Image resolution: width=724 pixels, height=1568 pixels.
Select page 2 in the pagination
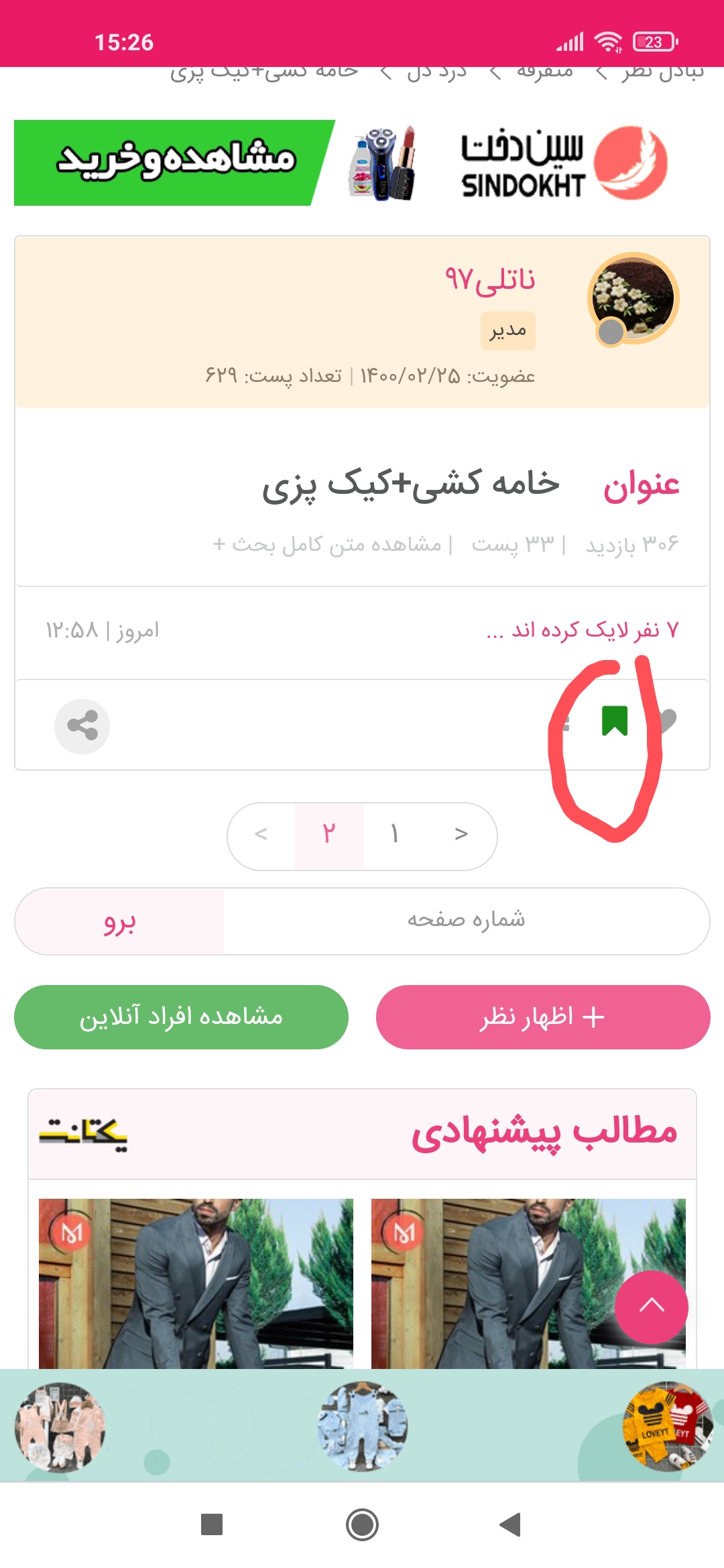pyautogui.click(x=328, y=835)
